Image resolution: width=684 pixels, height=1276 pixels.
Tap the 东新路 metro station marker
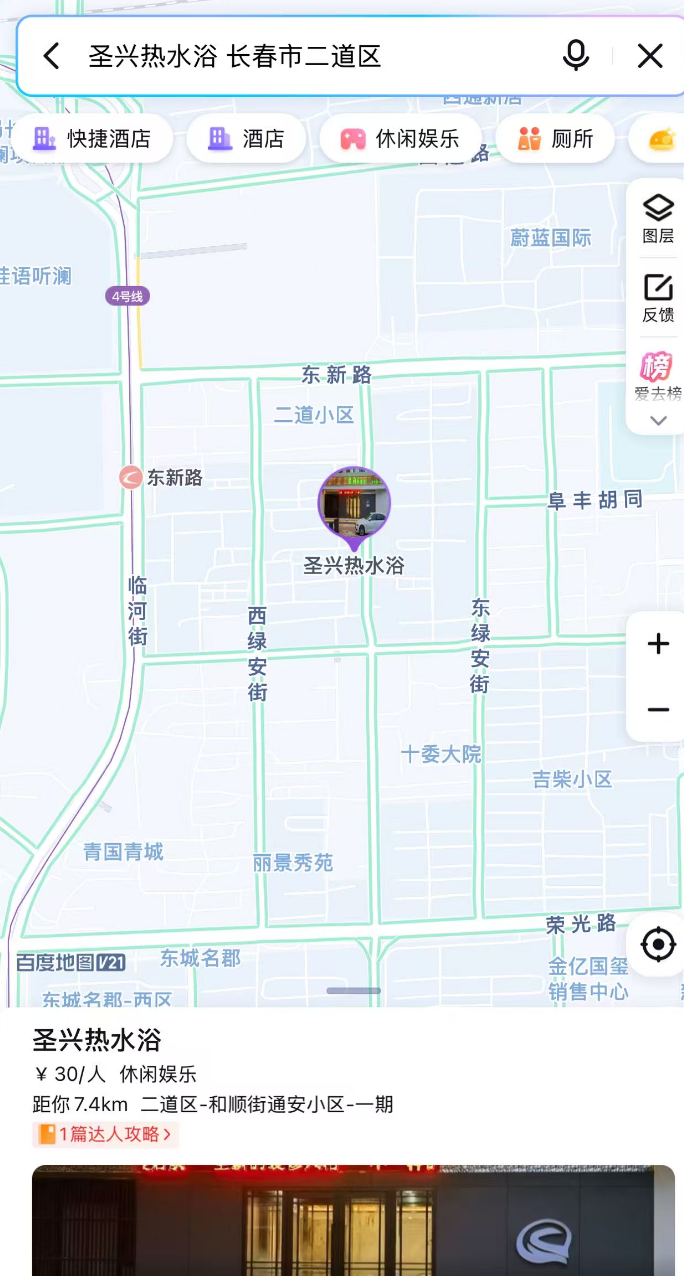(x=131, y=478)
